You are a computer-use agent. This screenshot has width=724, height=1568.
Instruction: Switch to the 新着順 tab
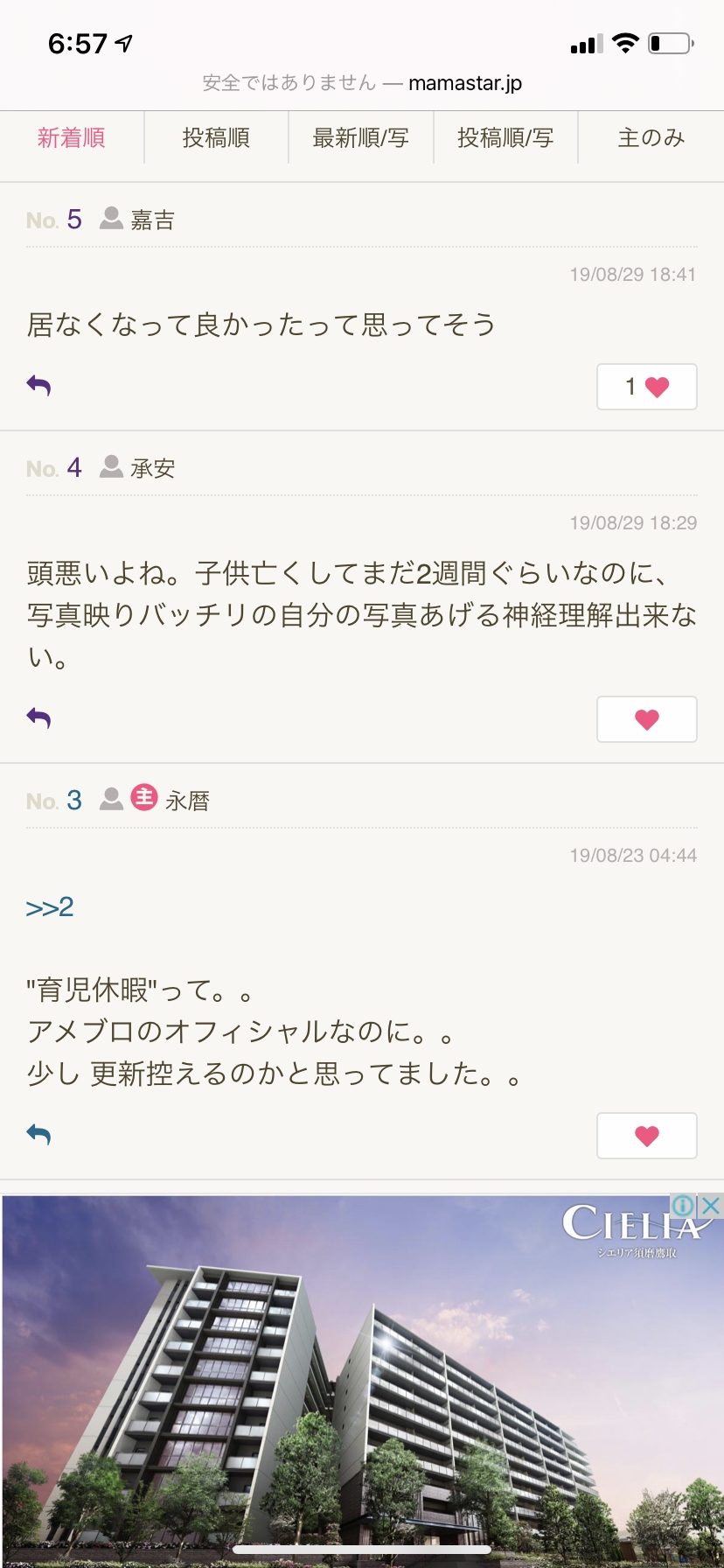click(72, 138)
